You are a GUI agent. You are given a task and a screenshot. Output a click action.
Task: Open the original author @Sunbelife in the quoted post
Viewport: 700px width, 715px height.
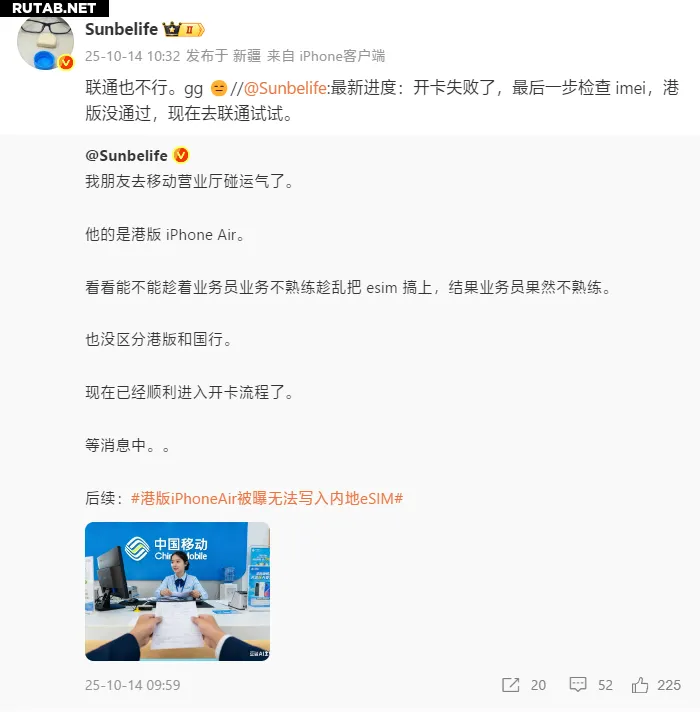(x=127, y=155)
